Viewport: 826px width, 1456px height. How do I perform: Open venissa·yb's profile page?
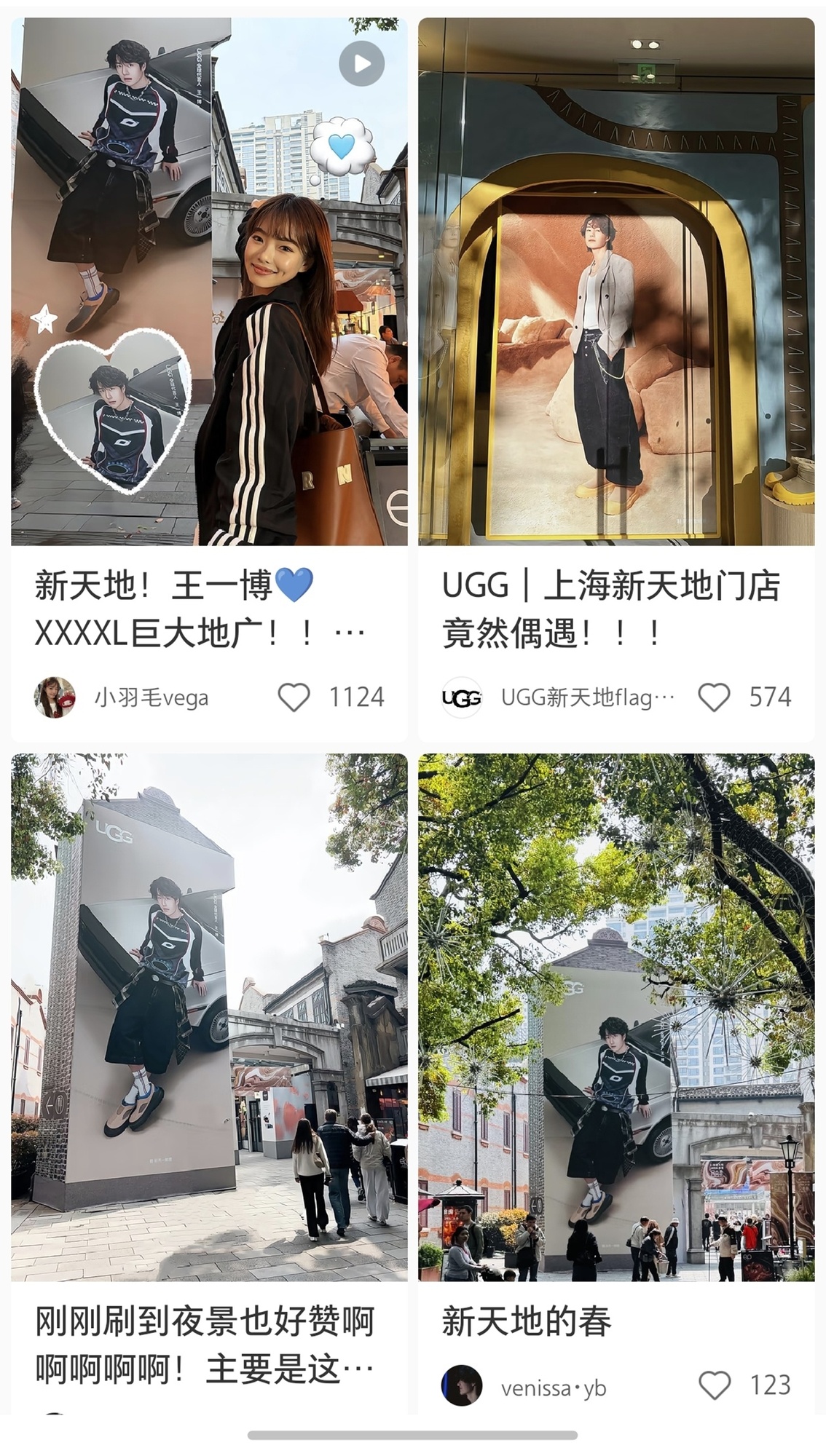pos(462,1385)
